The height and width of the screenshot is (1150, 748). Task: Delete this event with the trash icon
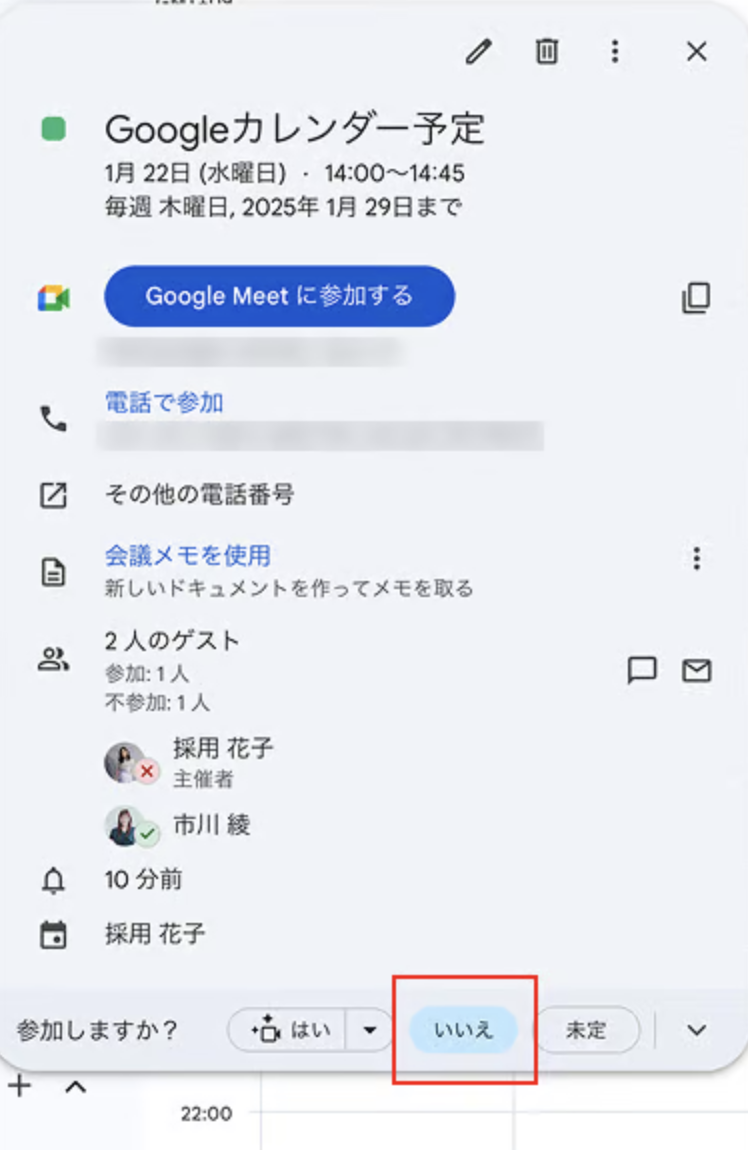point(546,52)
